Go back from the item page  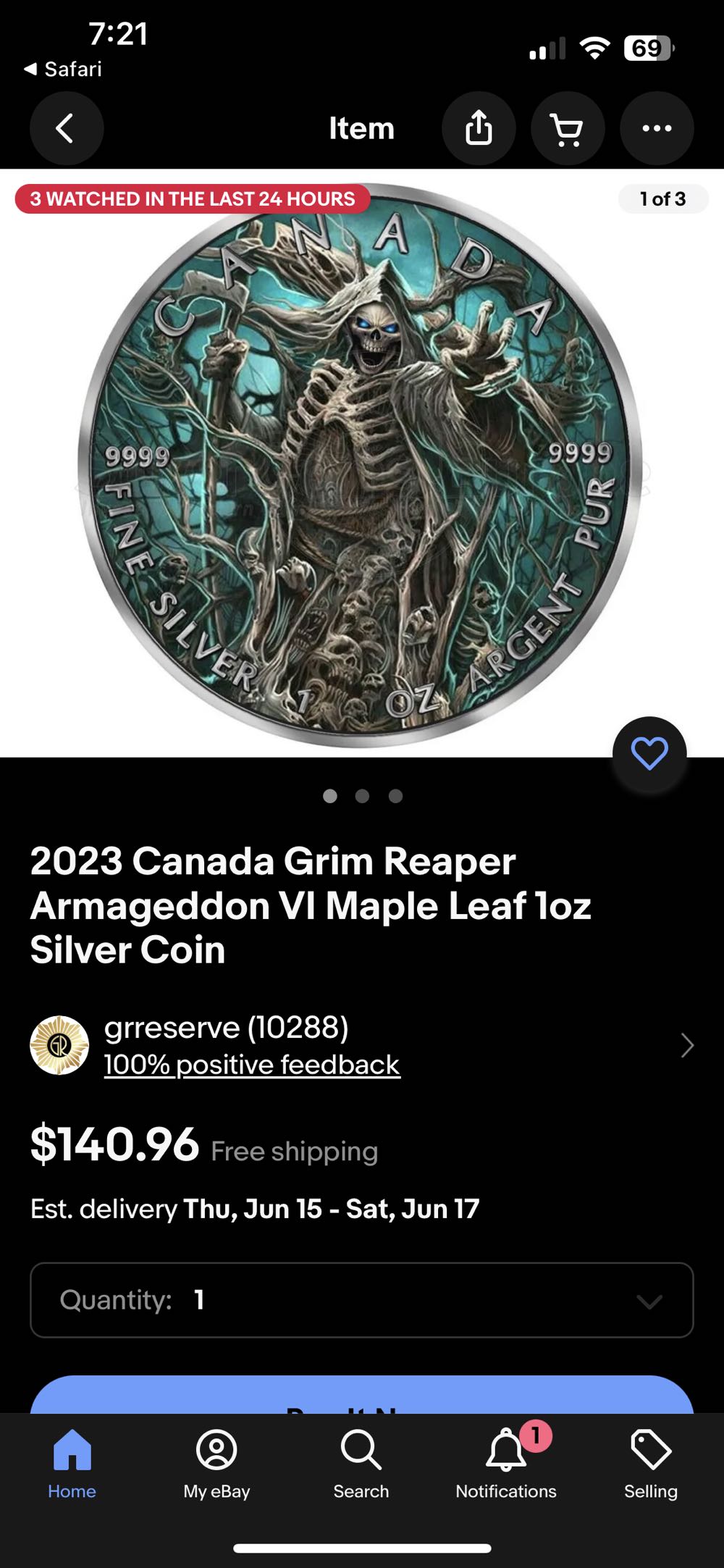66,129
